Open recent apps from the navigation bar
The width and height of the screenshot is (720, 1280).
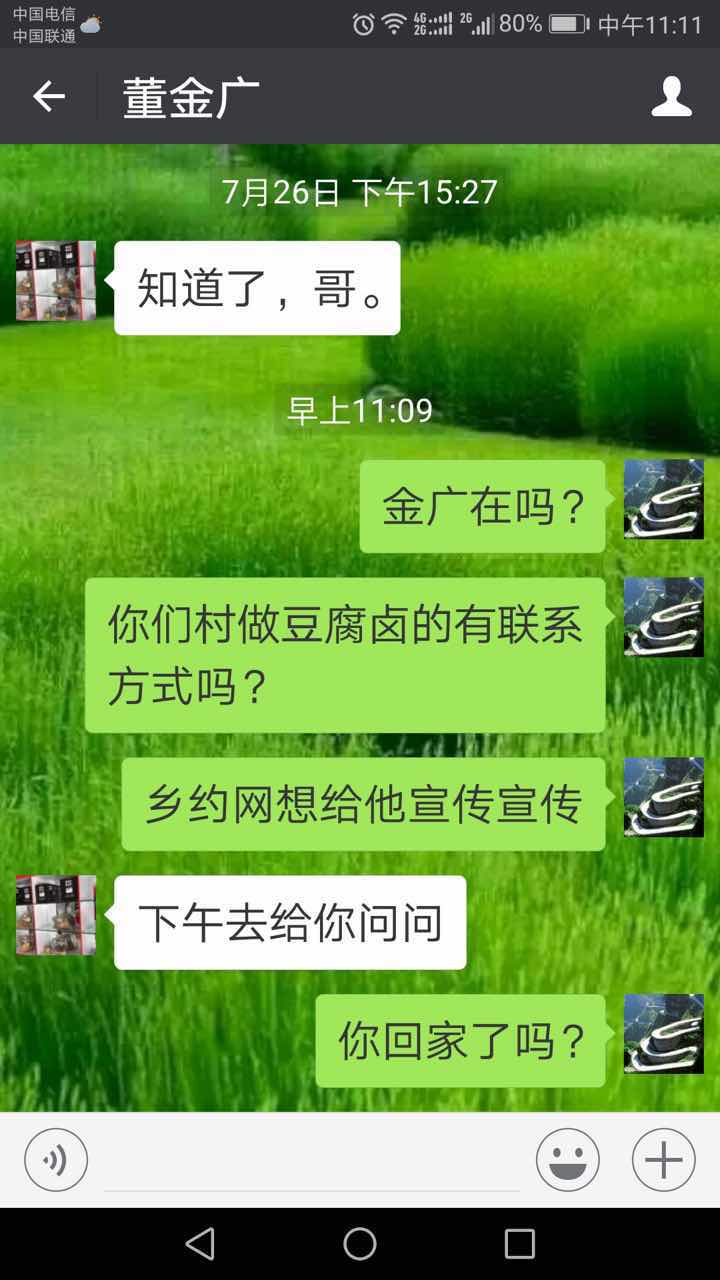519,1244
